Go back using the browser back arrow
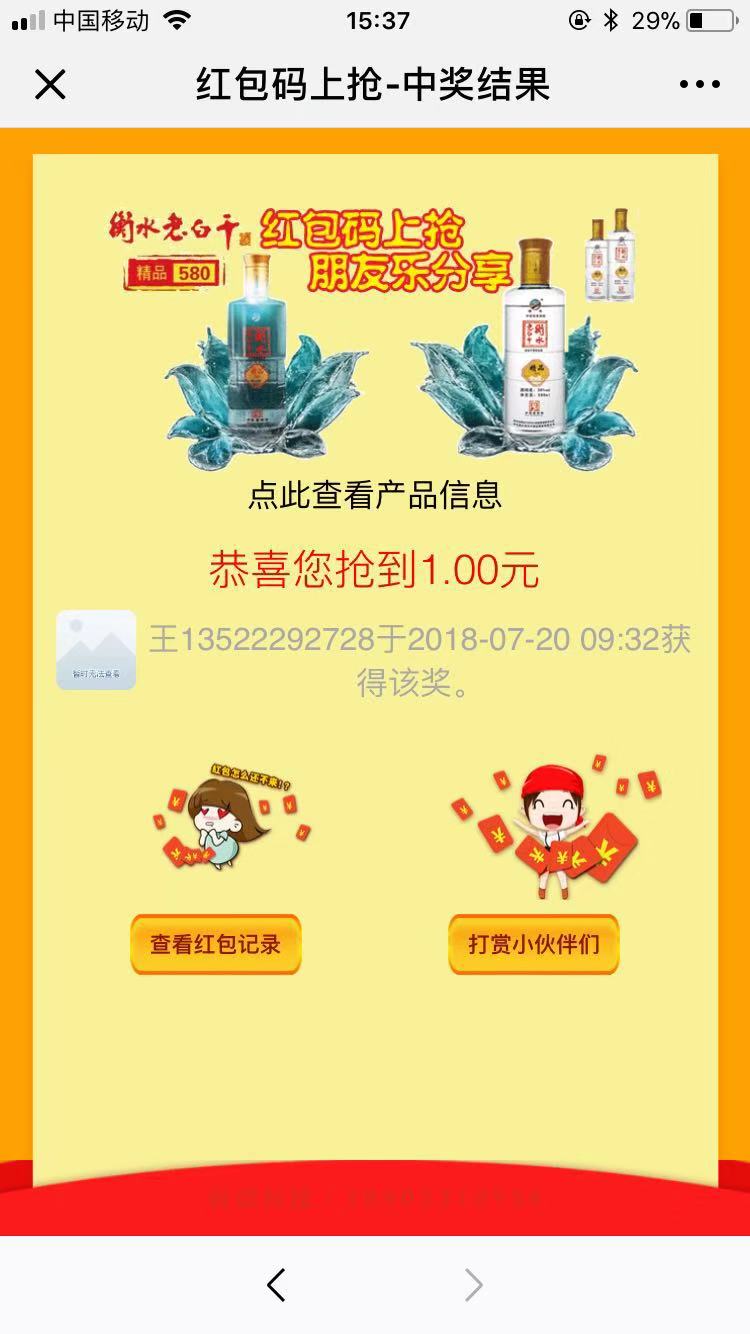750x1334 pixels. click(277, 1285)
